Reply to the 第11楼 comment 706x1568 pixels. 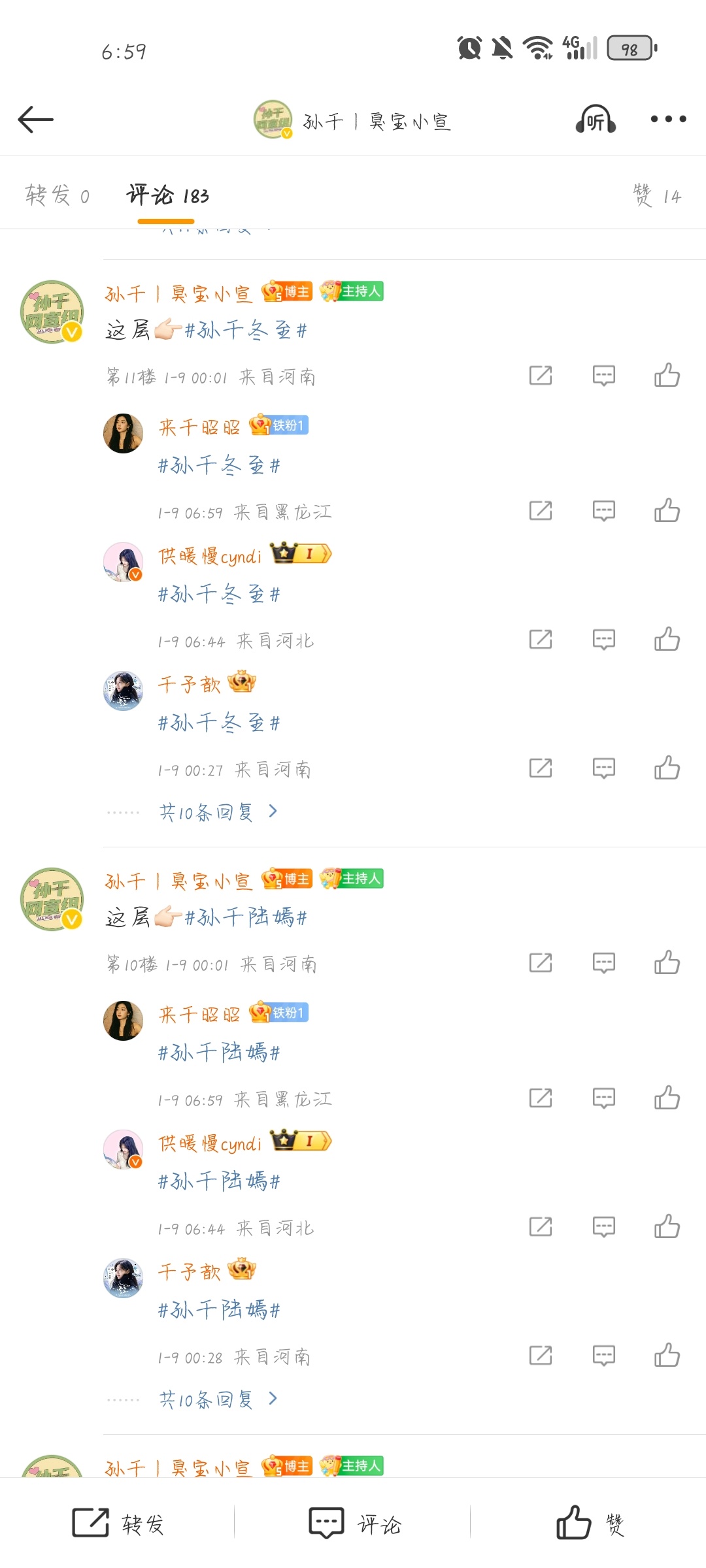pyautogui.click(x=603, y=375)
